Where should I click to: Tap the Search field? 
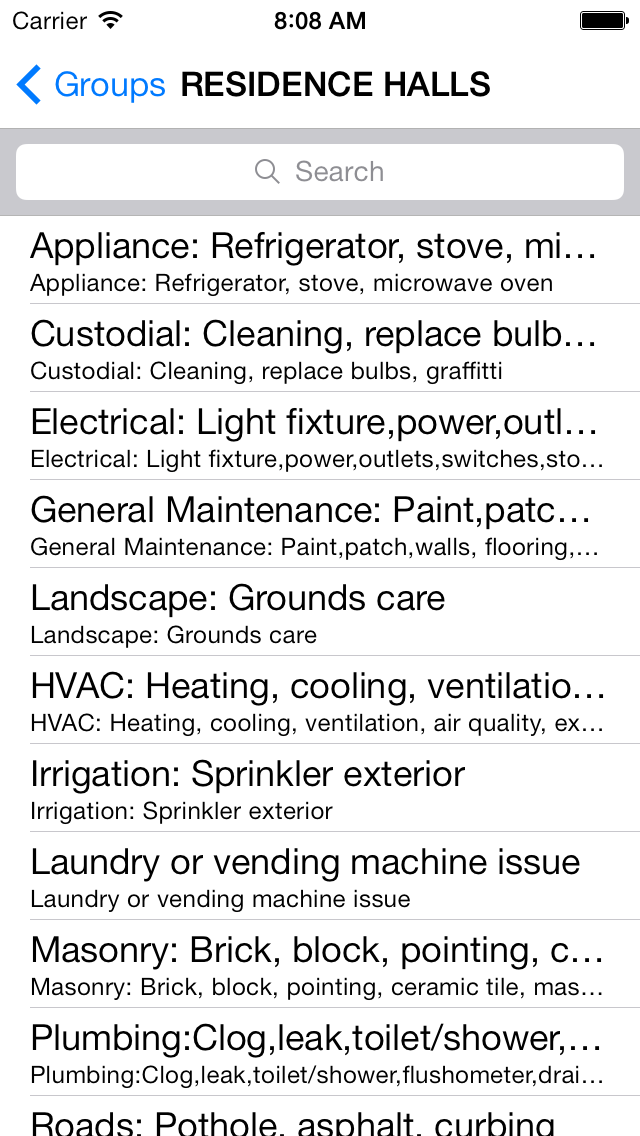(x=320, y=172)
